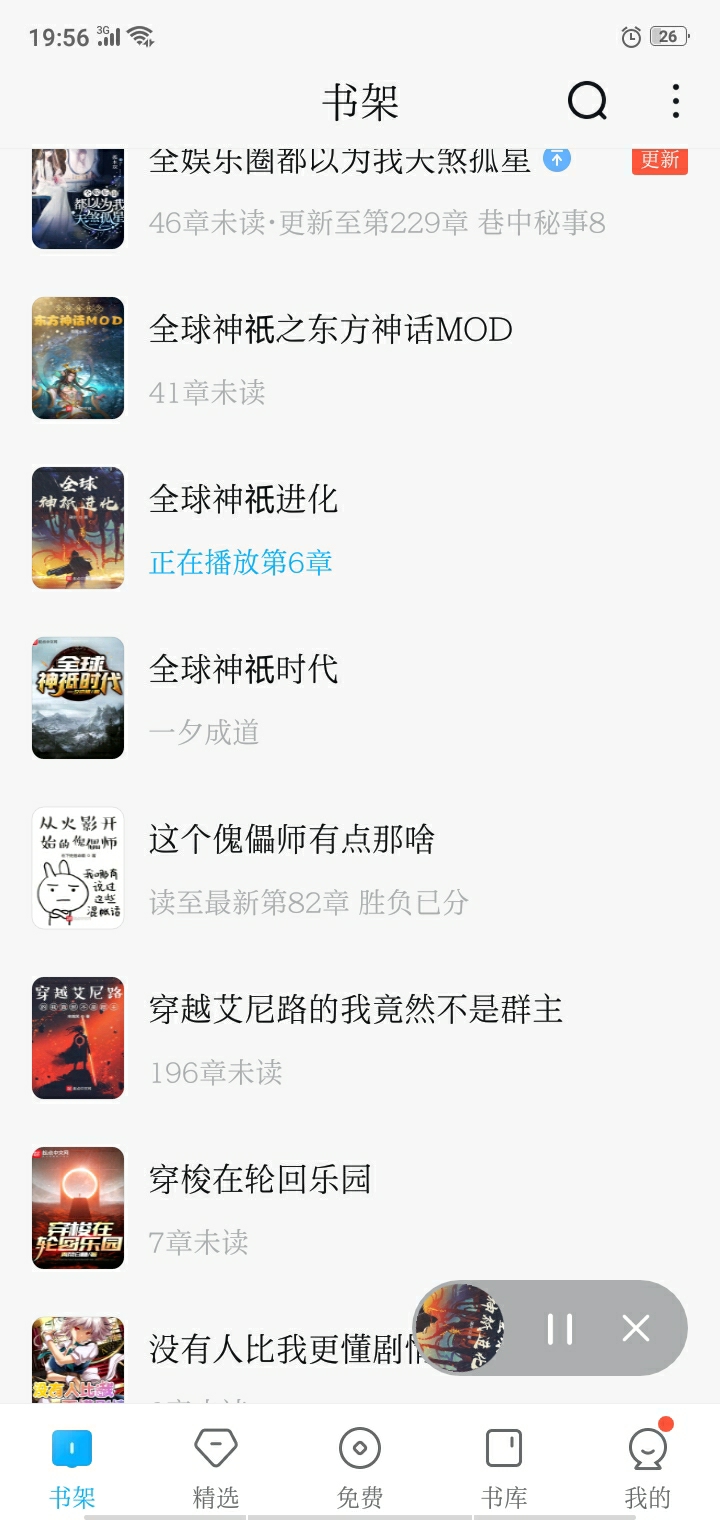Open the three-dot overflow menu
Viewport: 720px width, 1520px height.
[676, 101]
